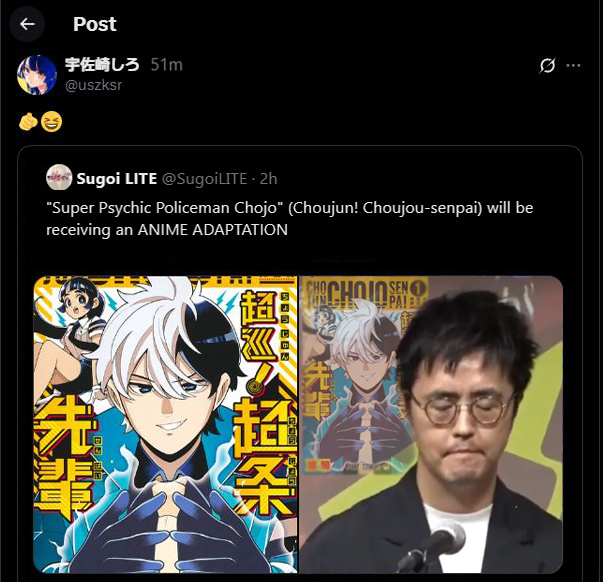Open the @uszksr profile name link
The image size is (603, 582).
click(103, 65)
